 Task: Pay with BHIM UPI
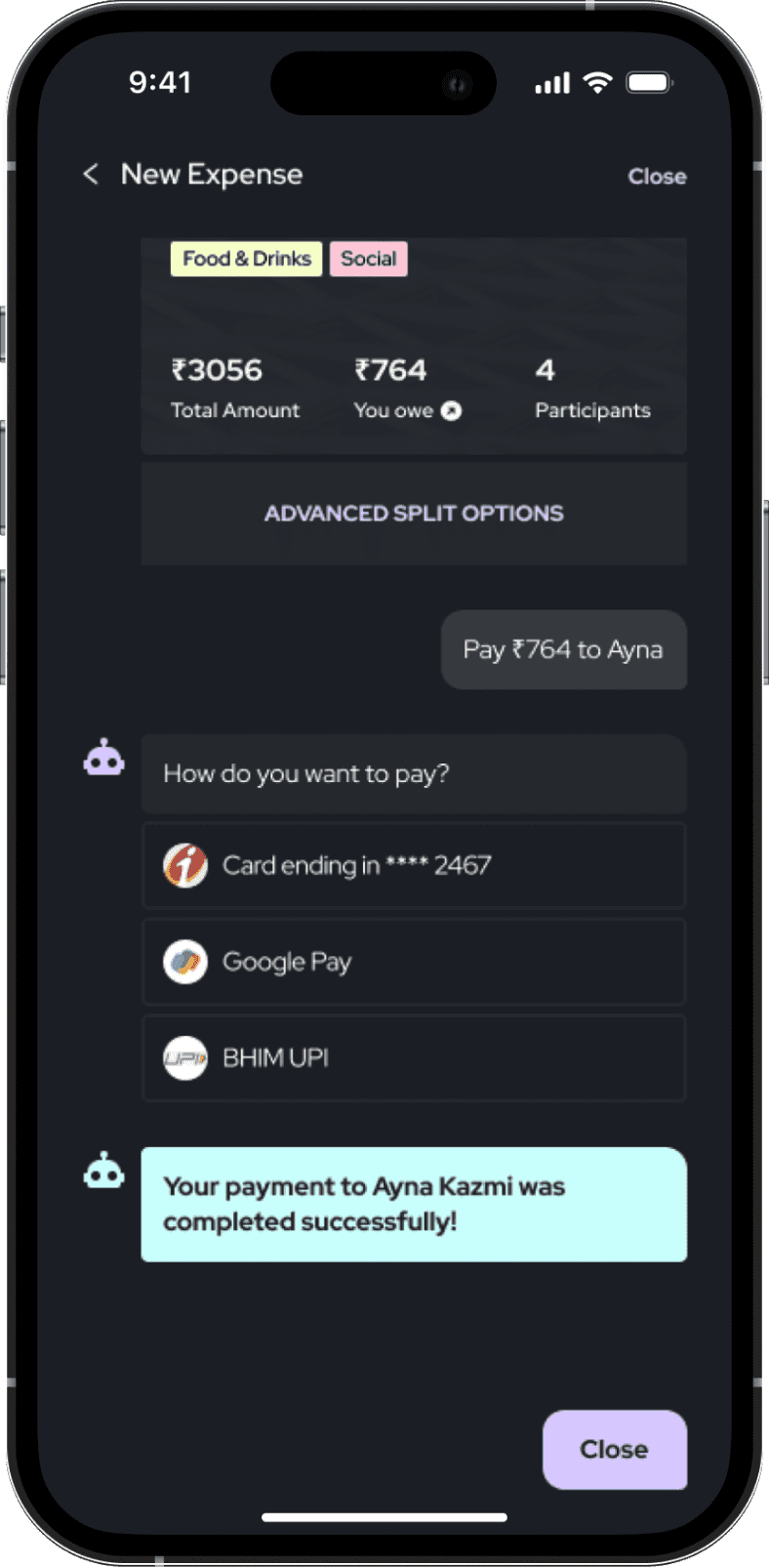[x=414, y=1058]
